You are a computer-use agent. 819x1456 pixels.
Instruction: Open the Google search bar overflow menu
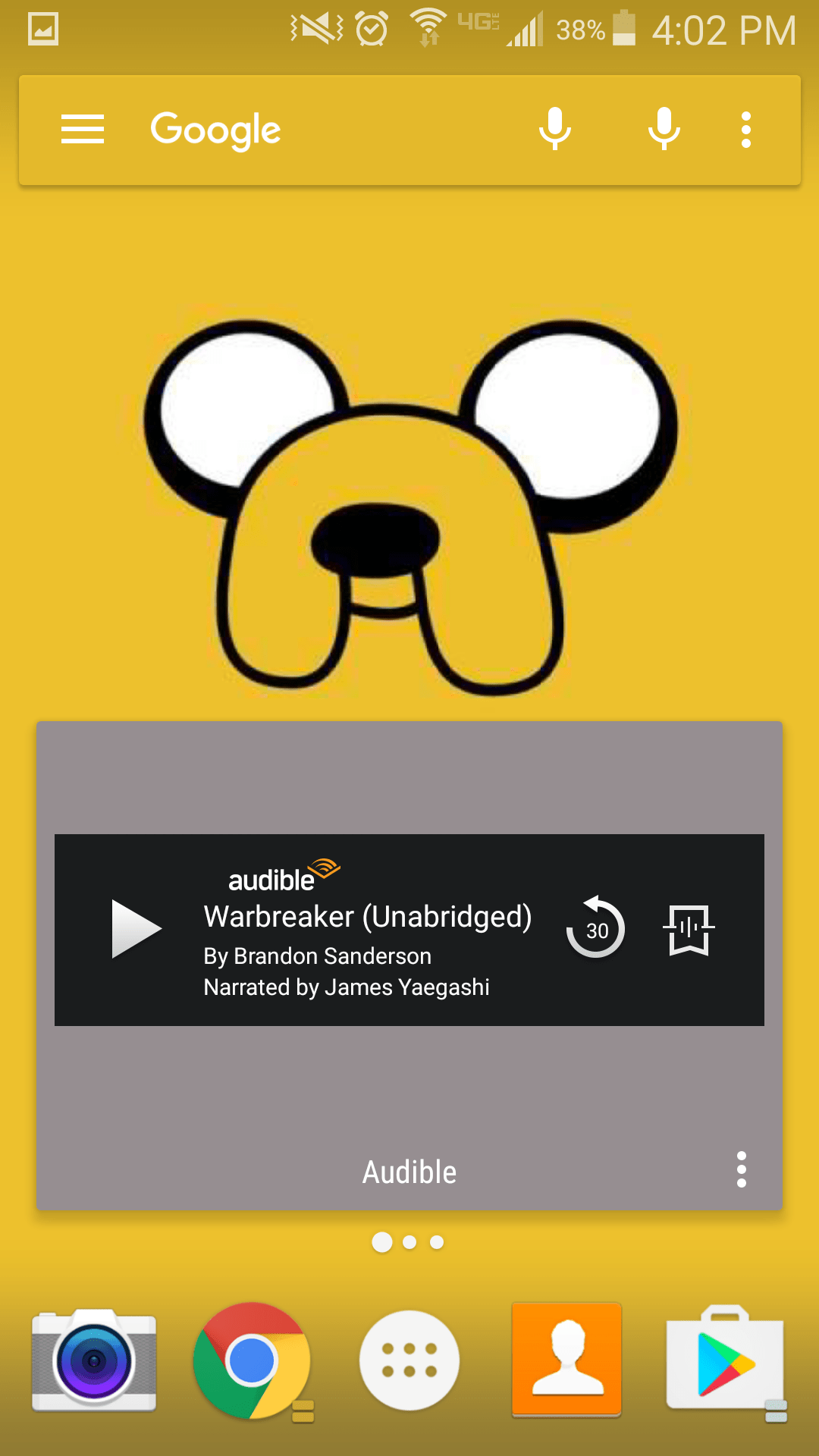pyautogui.click(x=746, y=130)
